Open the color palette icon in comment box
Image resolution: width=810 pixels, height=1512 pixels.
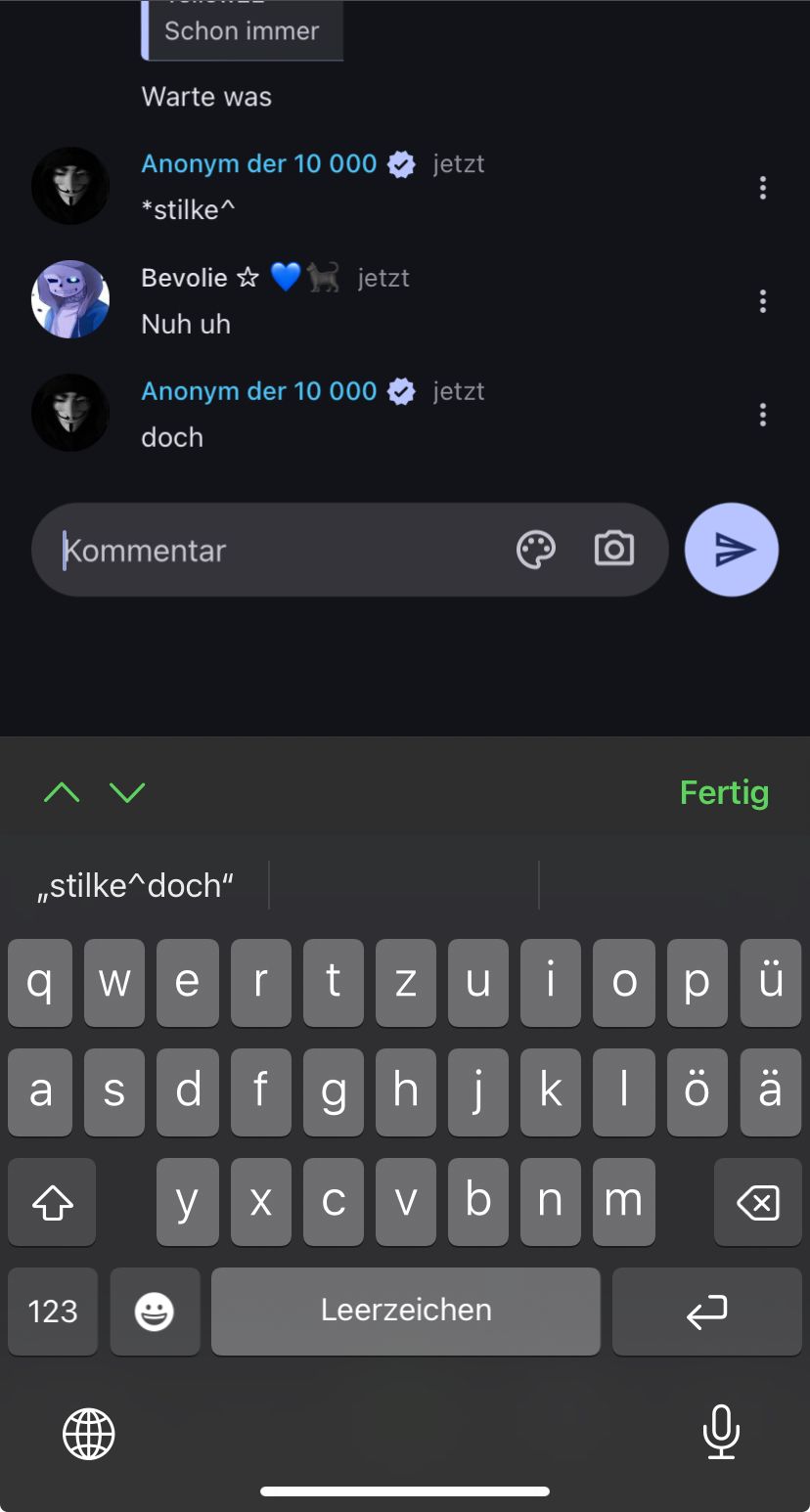[536, 550]
